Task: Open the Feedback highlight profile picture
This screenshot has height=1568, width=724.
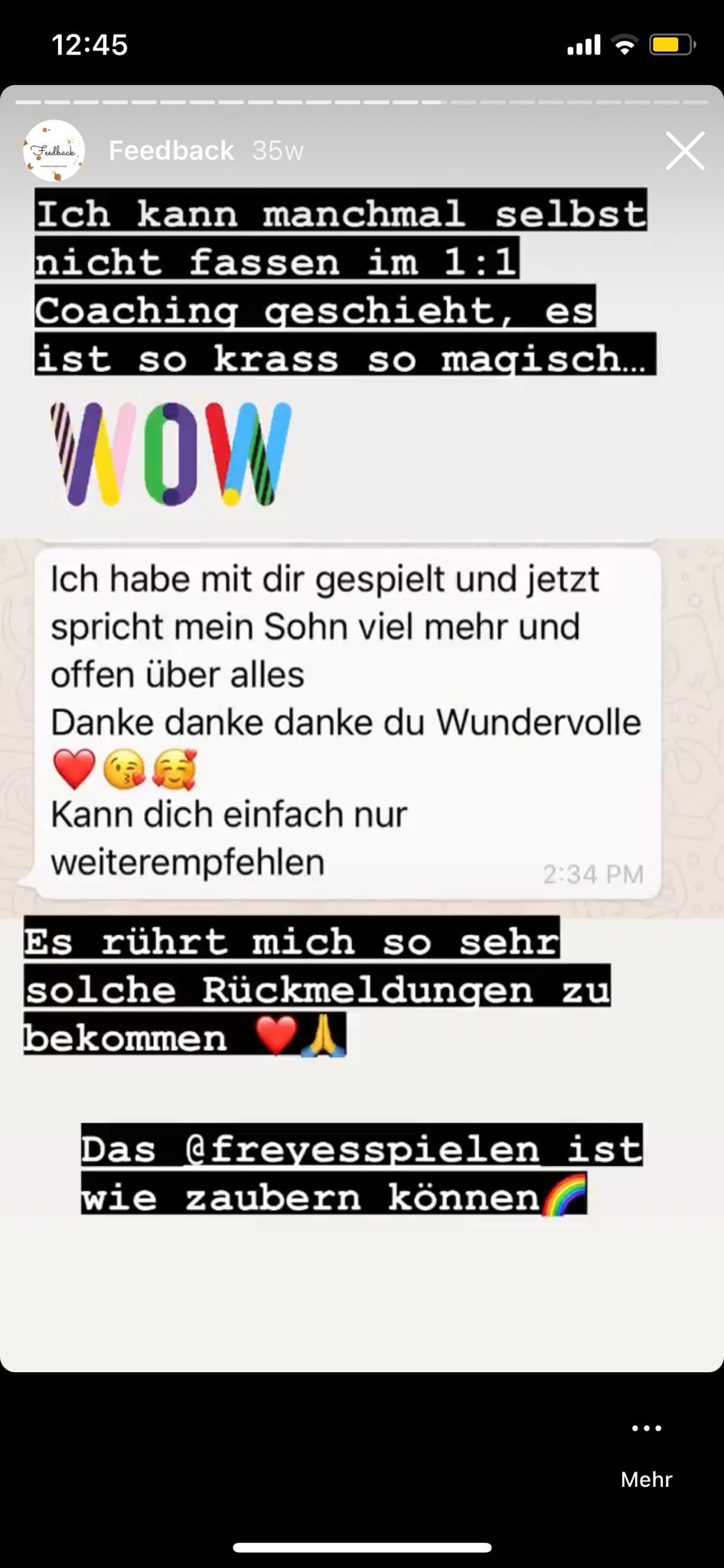Action: tap(54, 151)
